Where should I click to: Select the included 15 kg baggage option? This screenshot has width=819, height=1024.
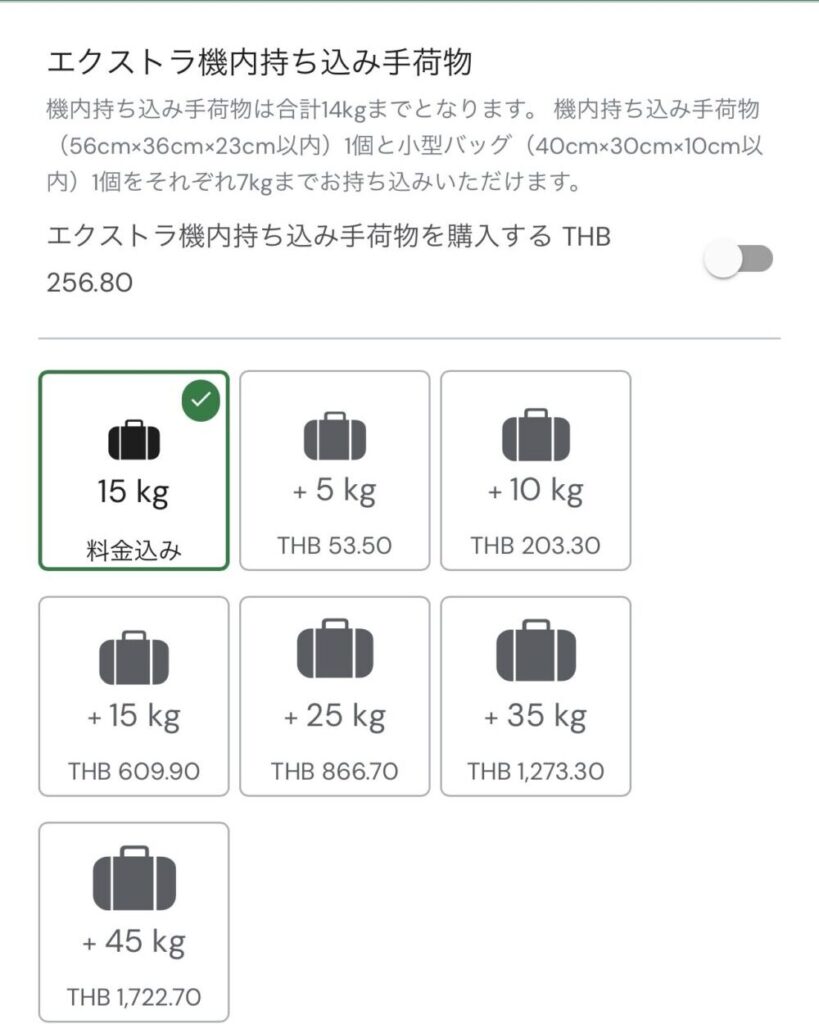tap(134, 470)
